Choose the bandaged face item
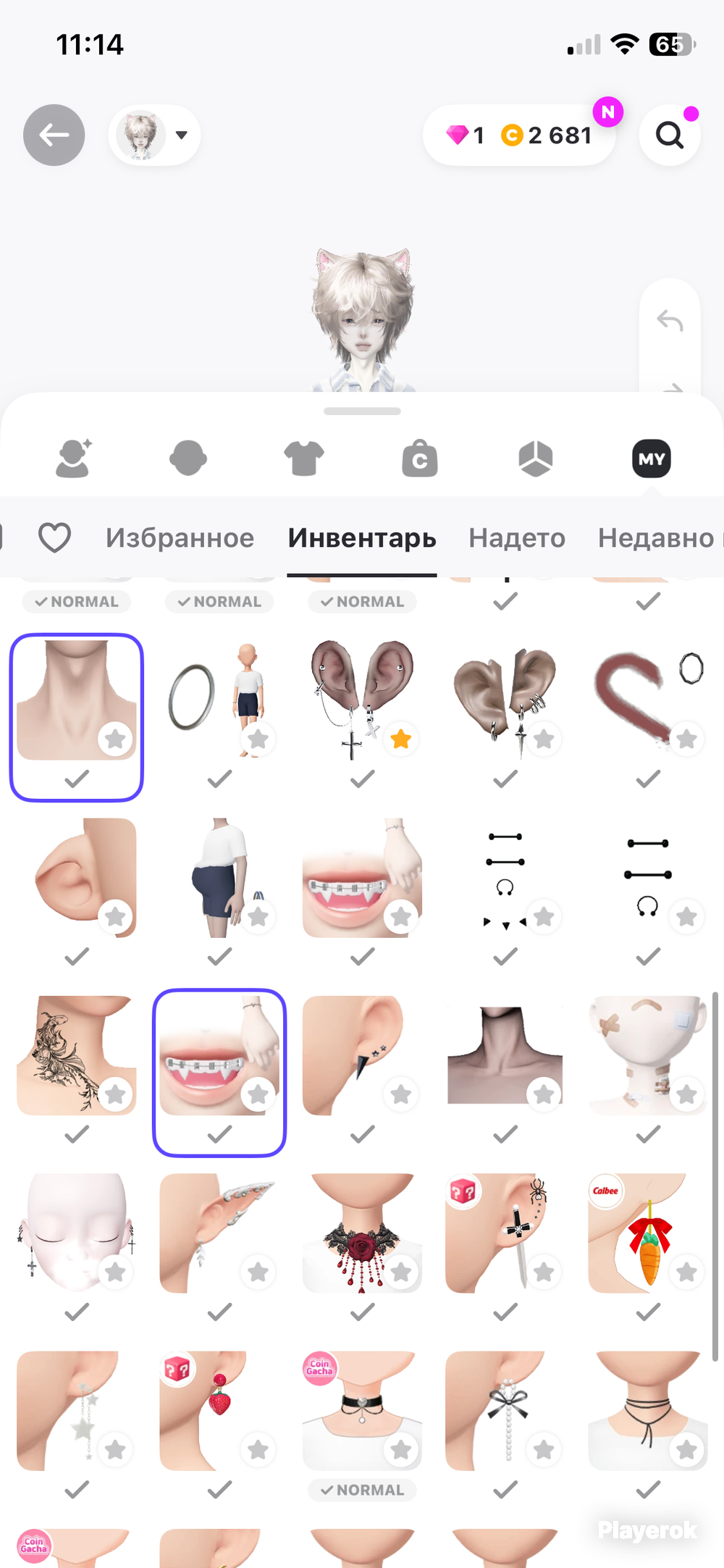Screen dimensions: 724x1568 648,1055
